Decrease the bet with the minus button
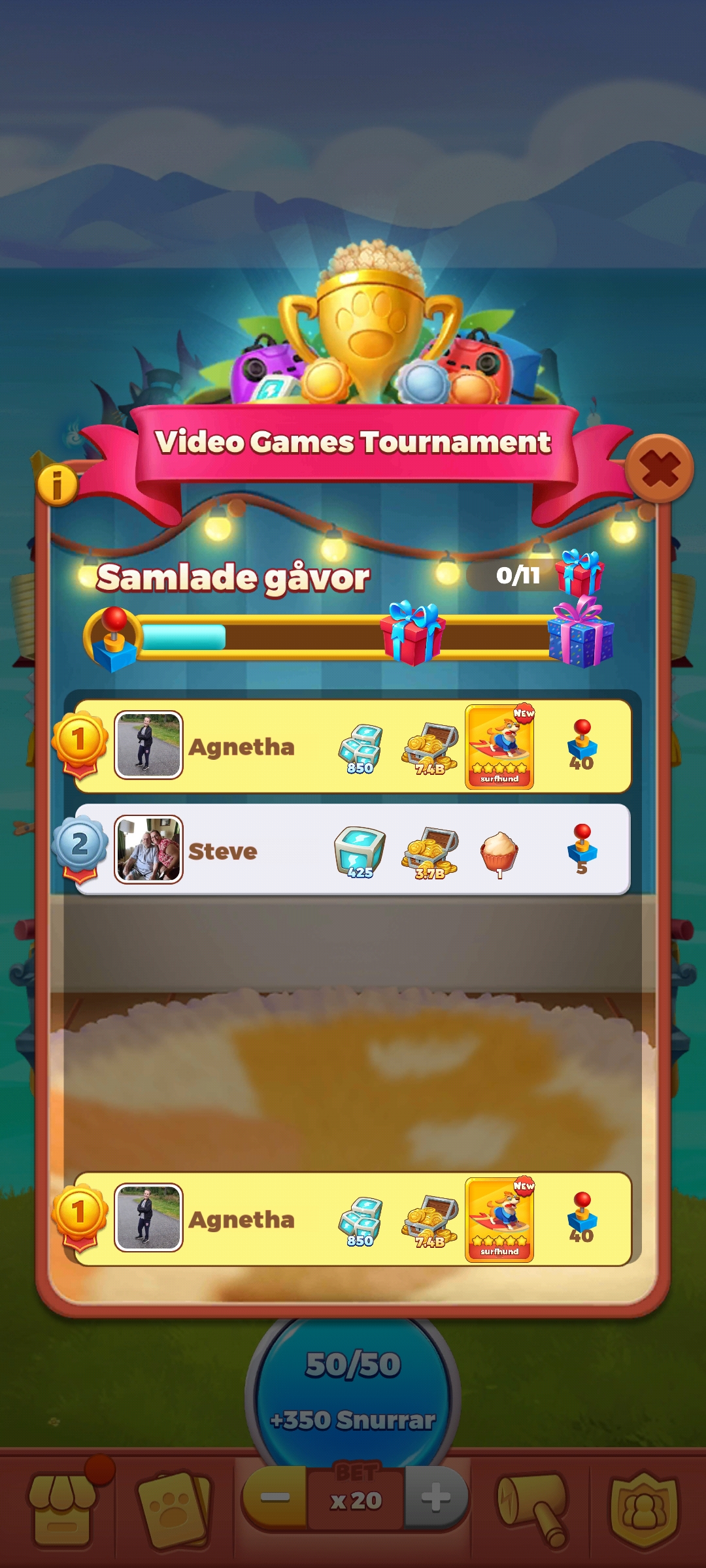The image size is (706, 1568). point(275,1497)
